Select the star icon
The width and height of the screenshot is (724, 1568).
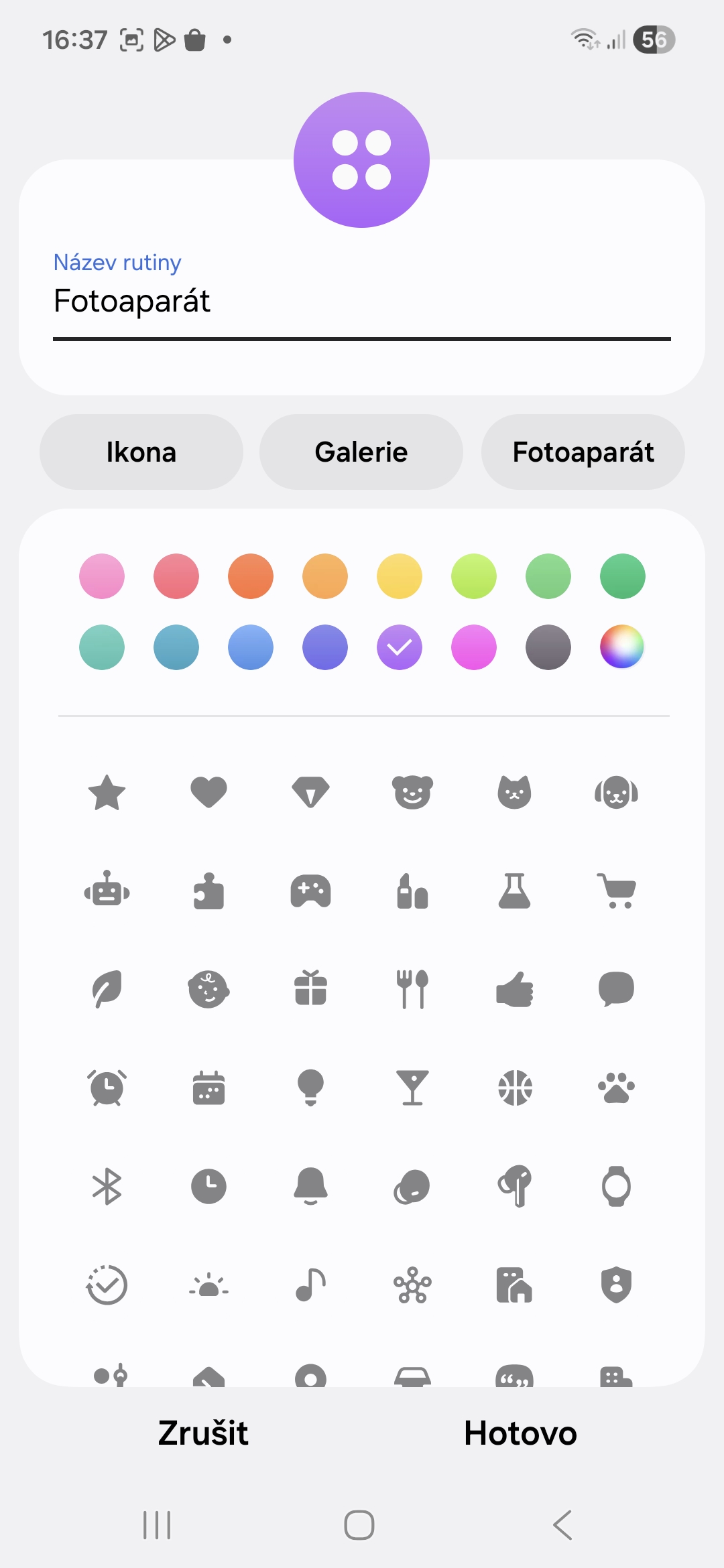(x=107, y=793)
